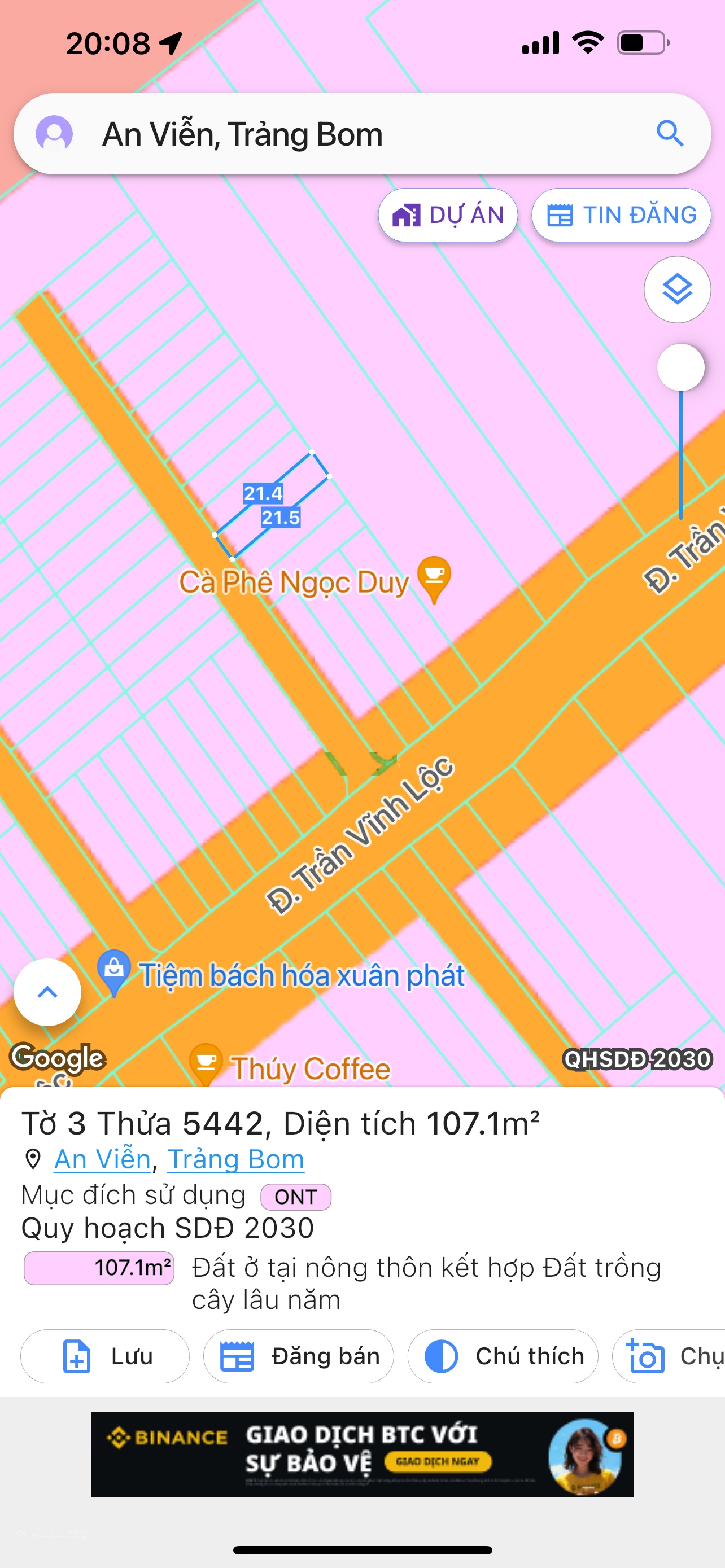Open Tiệm bách hóa xuân phát marker
Image resolution: width=725 pixels, height=1568 pixels.
click(114, 970)
